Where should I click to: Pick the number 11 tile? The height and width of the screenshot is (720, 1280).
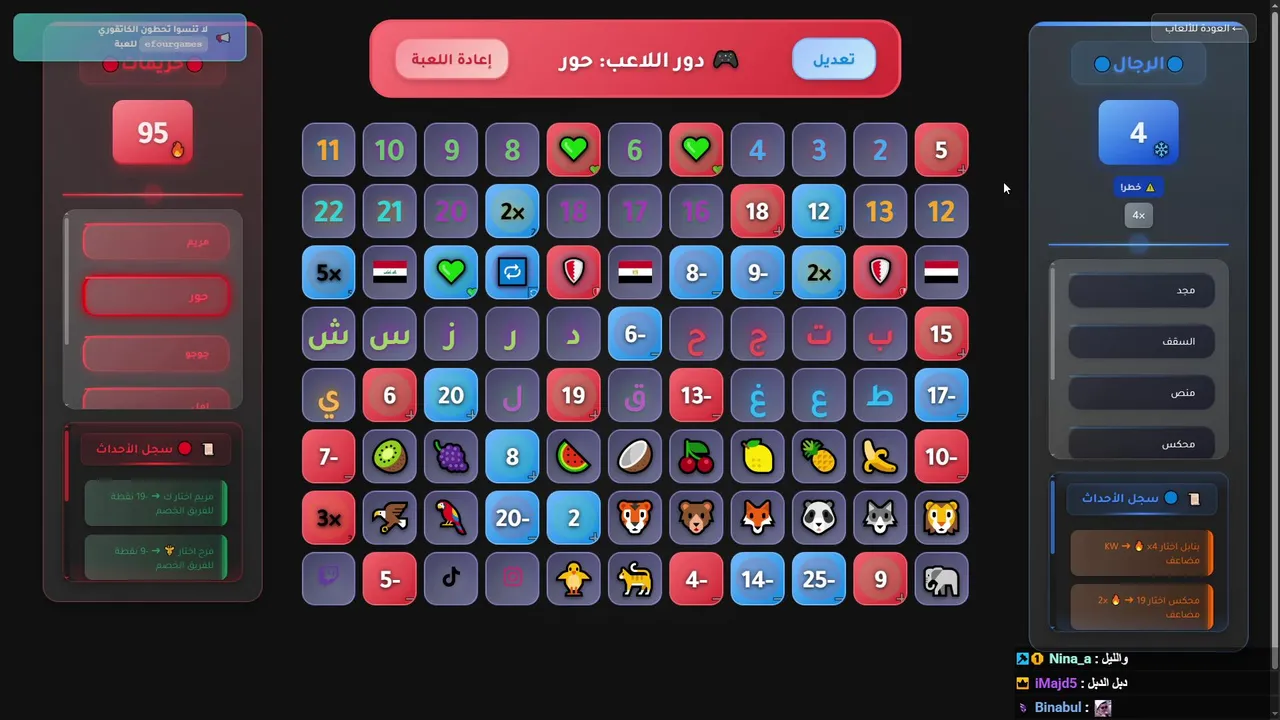328,150
